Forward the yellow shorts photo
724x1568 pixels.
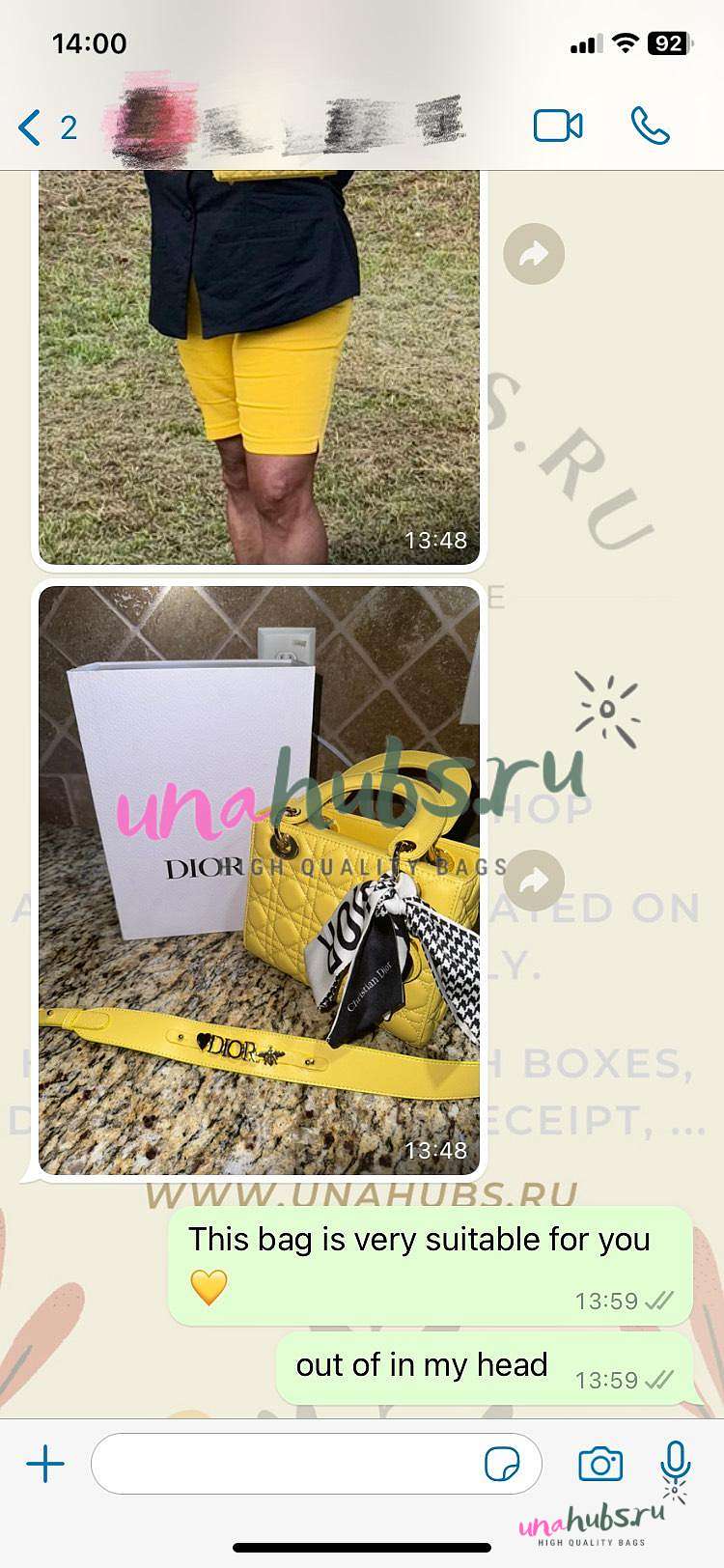(x=534, y=254)
